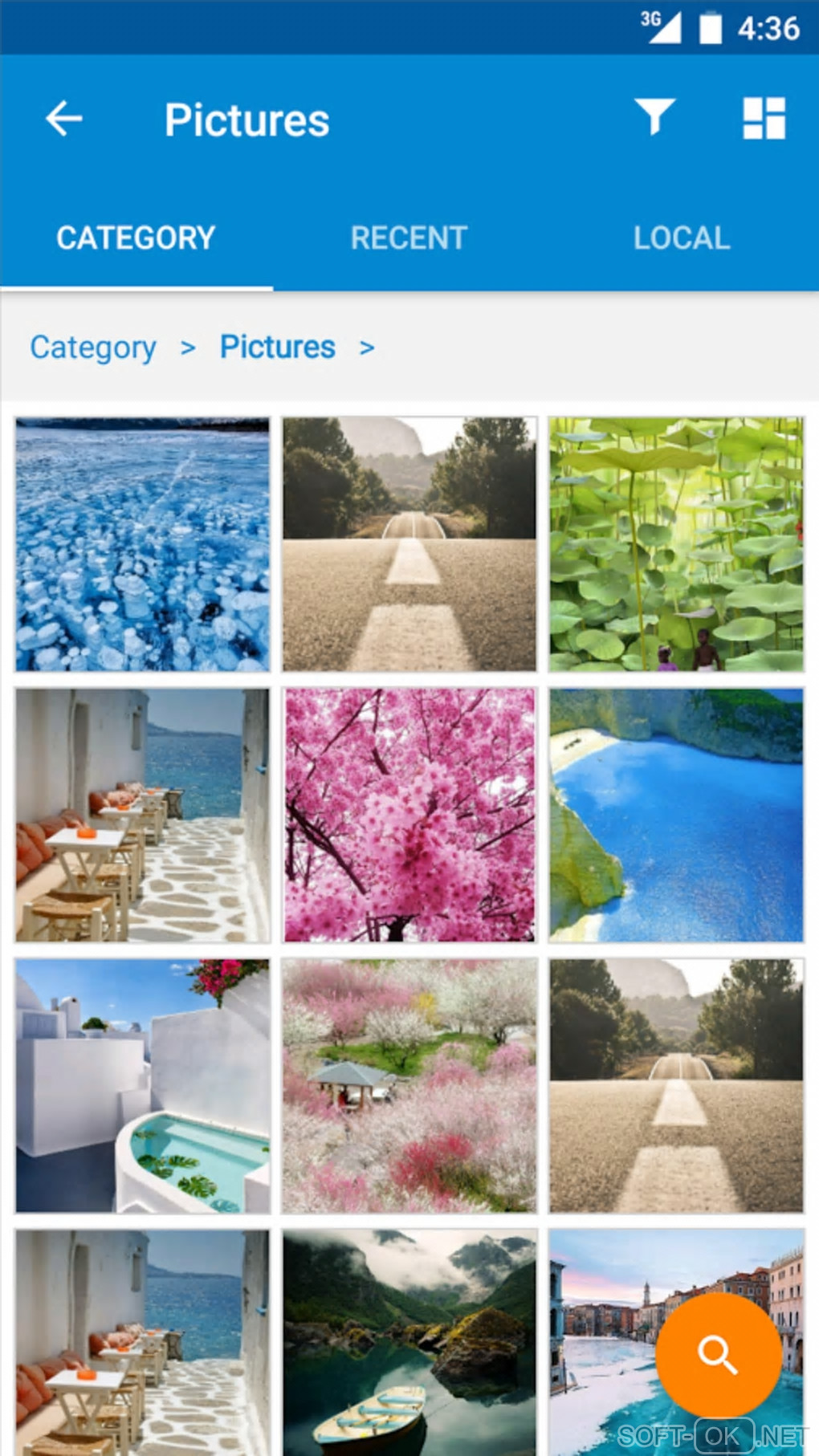The width and height of the screenshot is (819, 1456).
Task: Open the blue lagoon aerial photo
Action: pos(676,815)
